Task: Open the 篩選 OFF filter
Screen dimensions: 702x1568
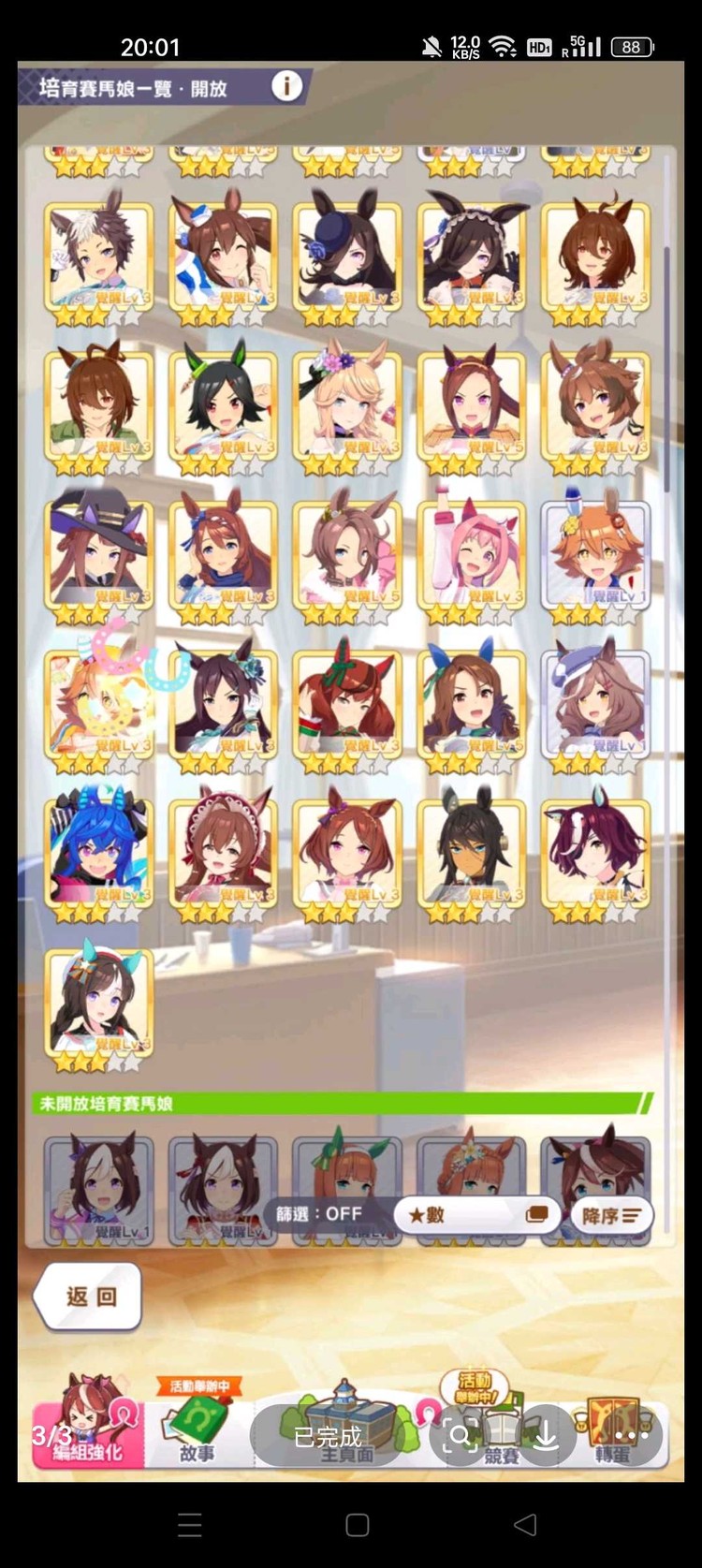Action: 319,1214
